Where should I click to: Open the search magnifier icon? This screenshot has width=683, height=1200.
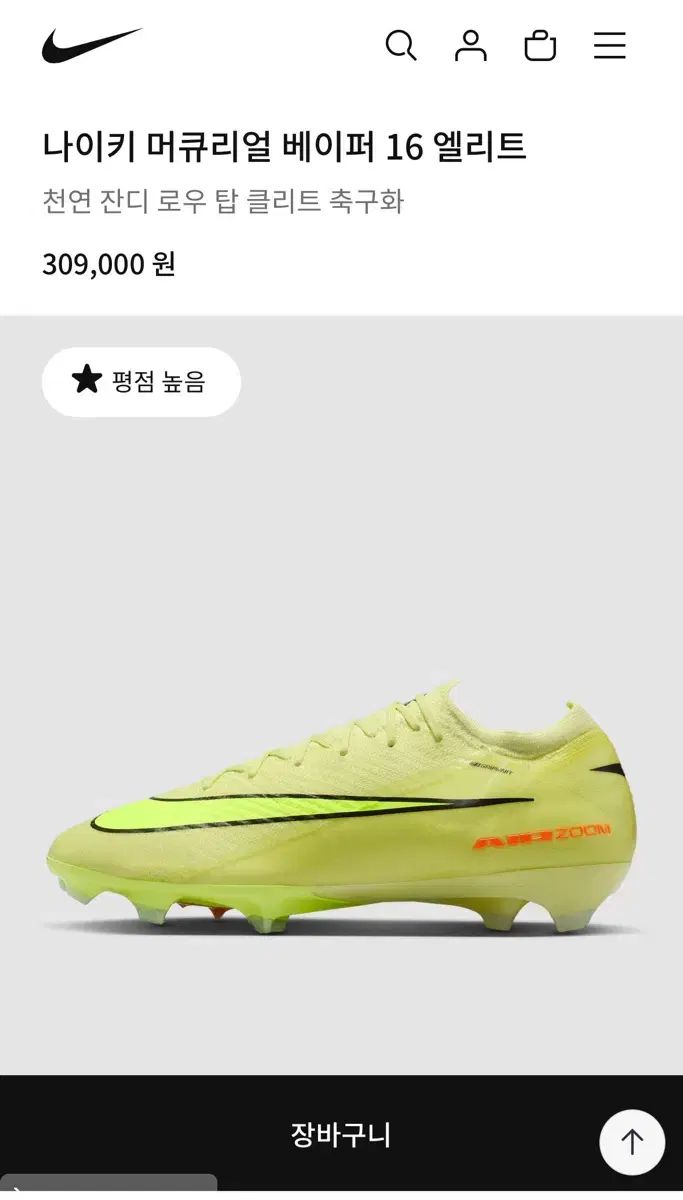point(400,46)
